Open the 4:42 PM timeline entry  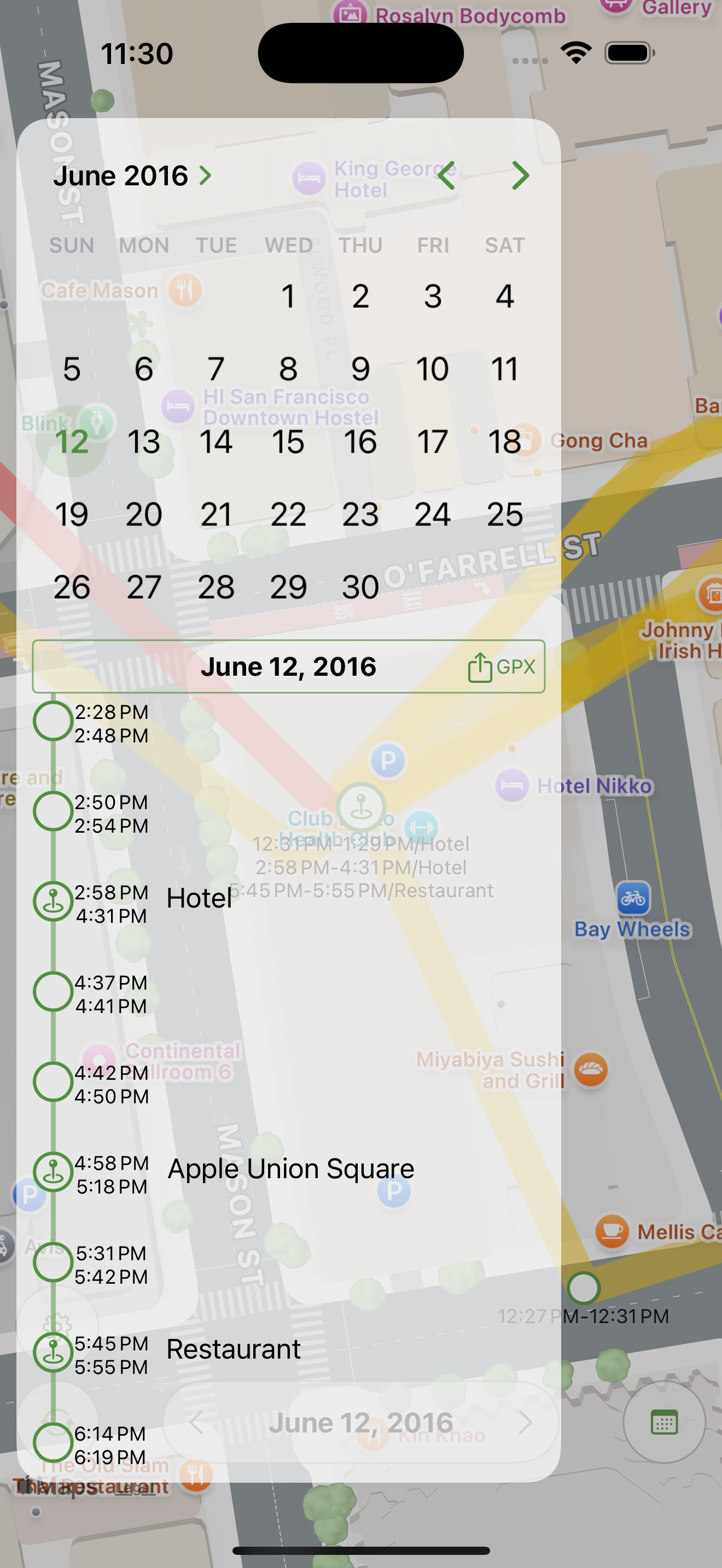(111, 1084)
